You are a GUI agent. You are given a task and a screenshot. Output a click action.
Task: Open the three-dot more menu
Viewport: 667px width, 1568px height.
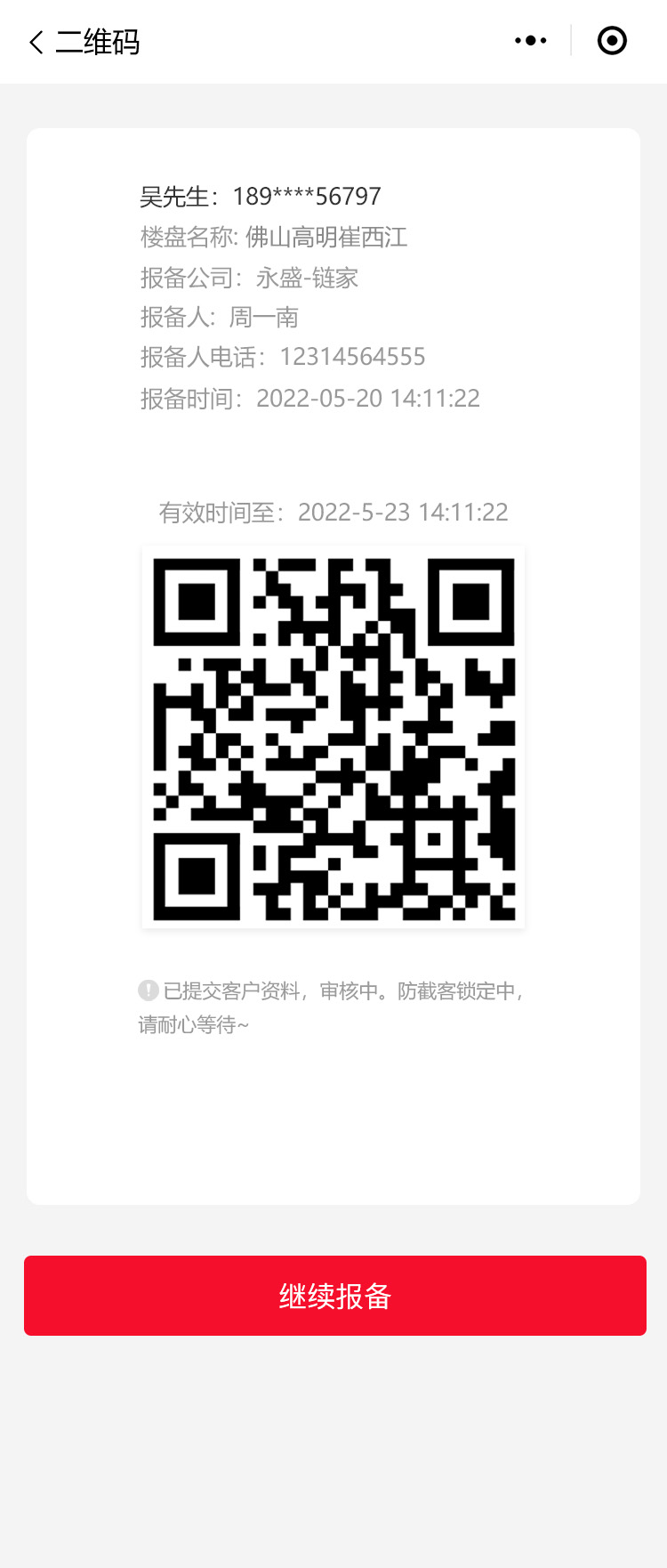click(530, 41)
